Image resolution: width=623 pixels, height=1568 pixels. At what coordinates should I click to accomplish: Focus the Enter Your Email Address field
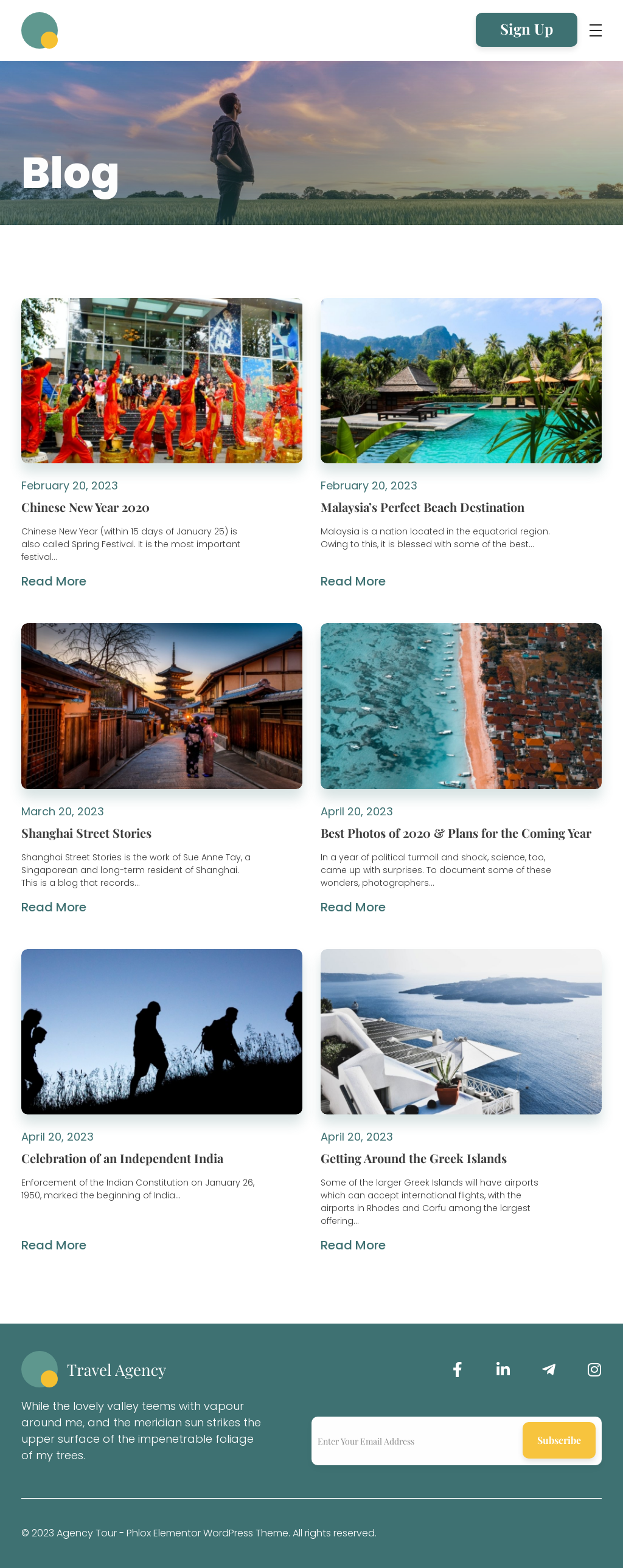pos(416,1441)
